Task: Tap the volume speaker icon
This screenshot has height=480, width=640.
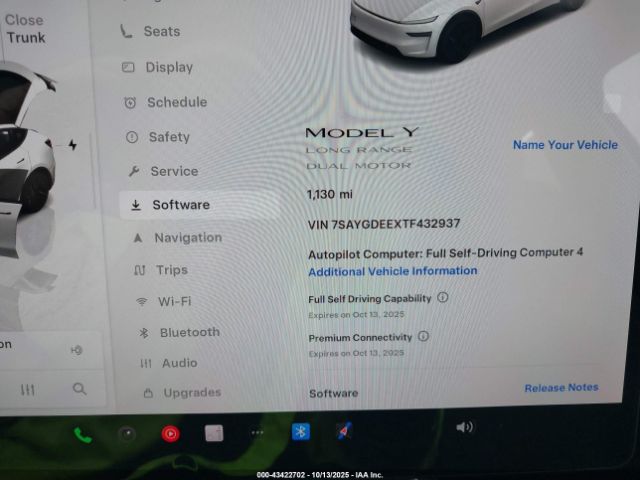Action: click(x=464, y=427)
